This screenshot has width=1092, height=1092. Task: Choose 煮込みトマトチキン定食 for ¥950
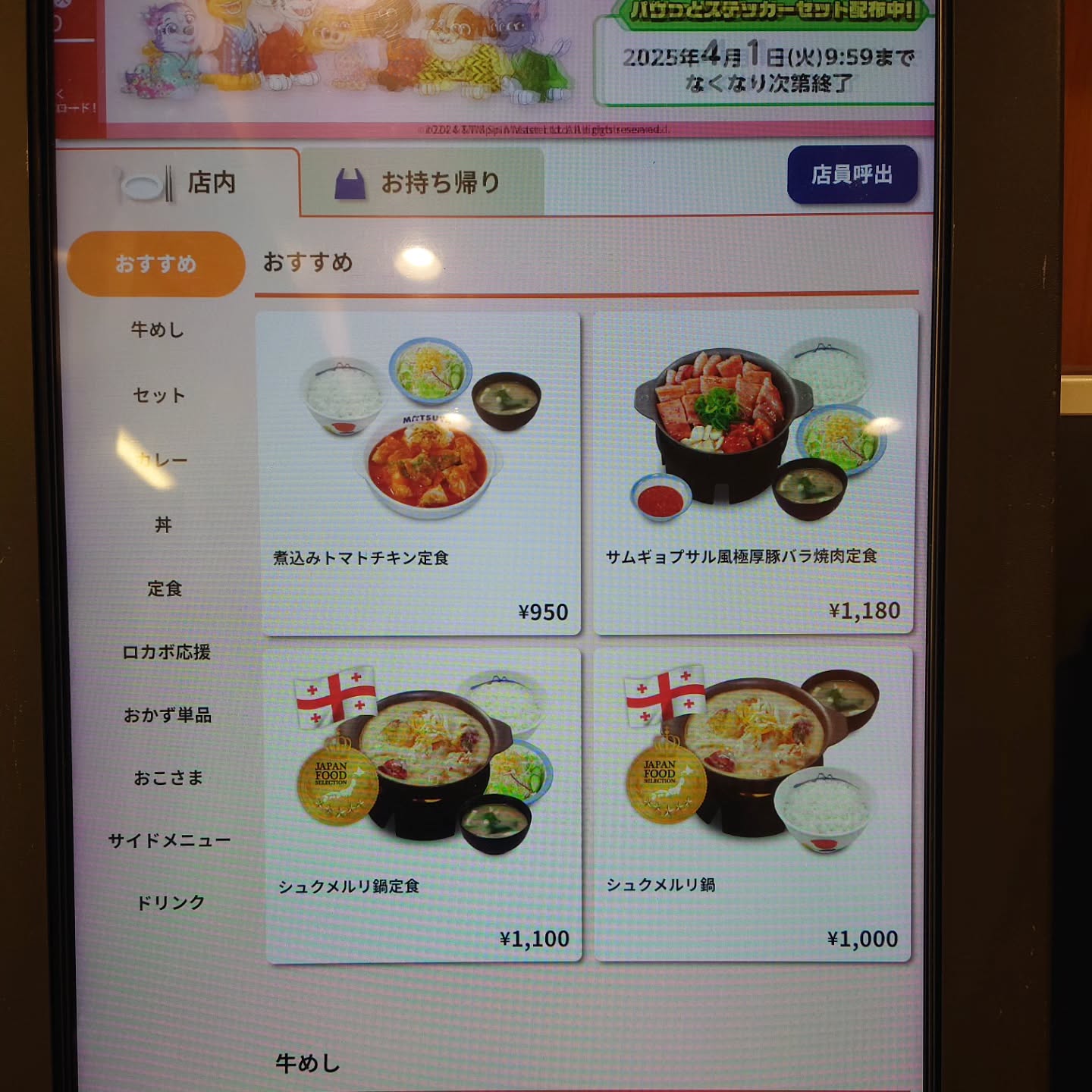coord(420,473)
